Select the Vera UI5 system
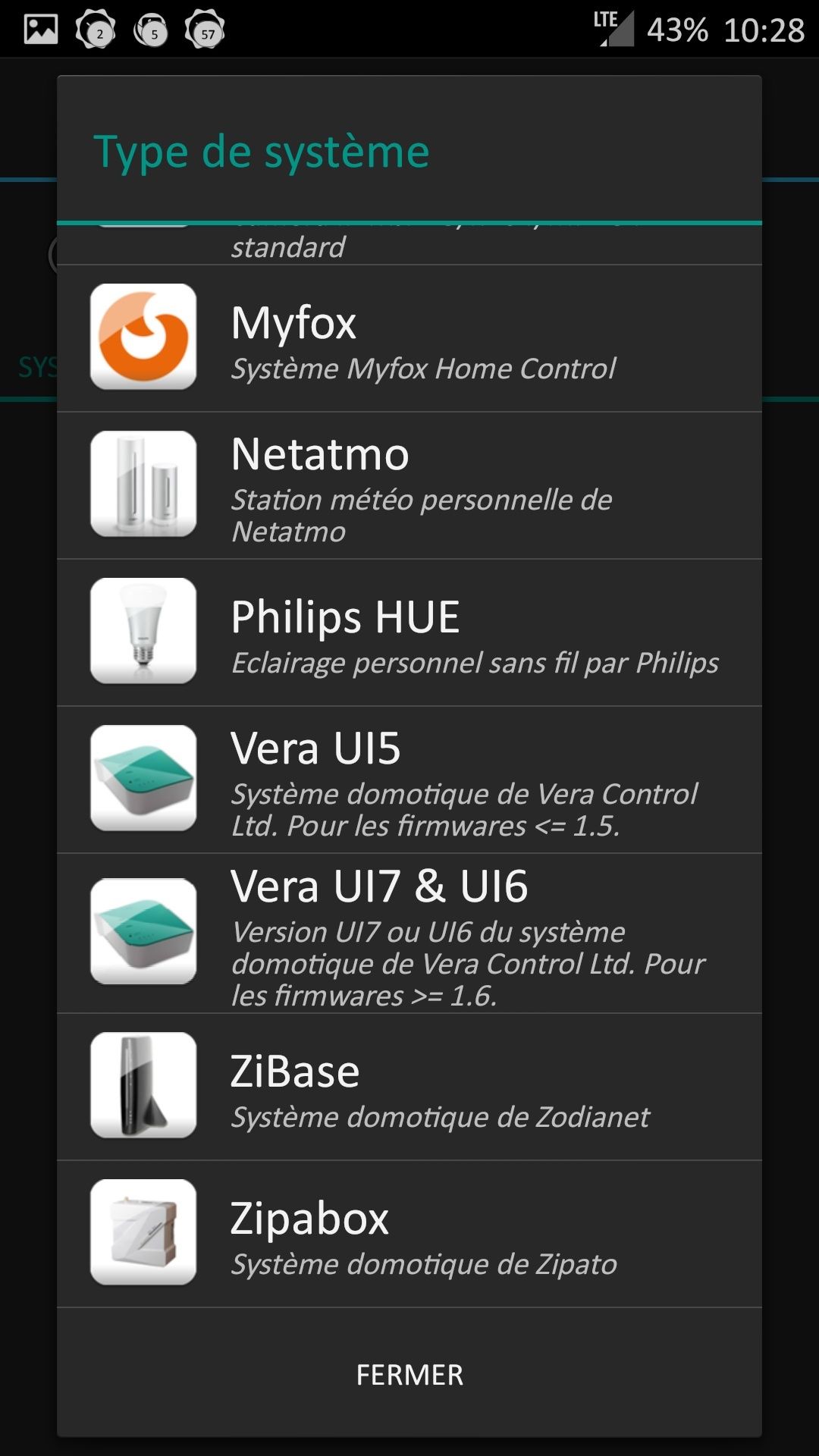This screenshot has height=1456, width=819. (409, 780)
